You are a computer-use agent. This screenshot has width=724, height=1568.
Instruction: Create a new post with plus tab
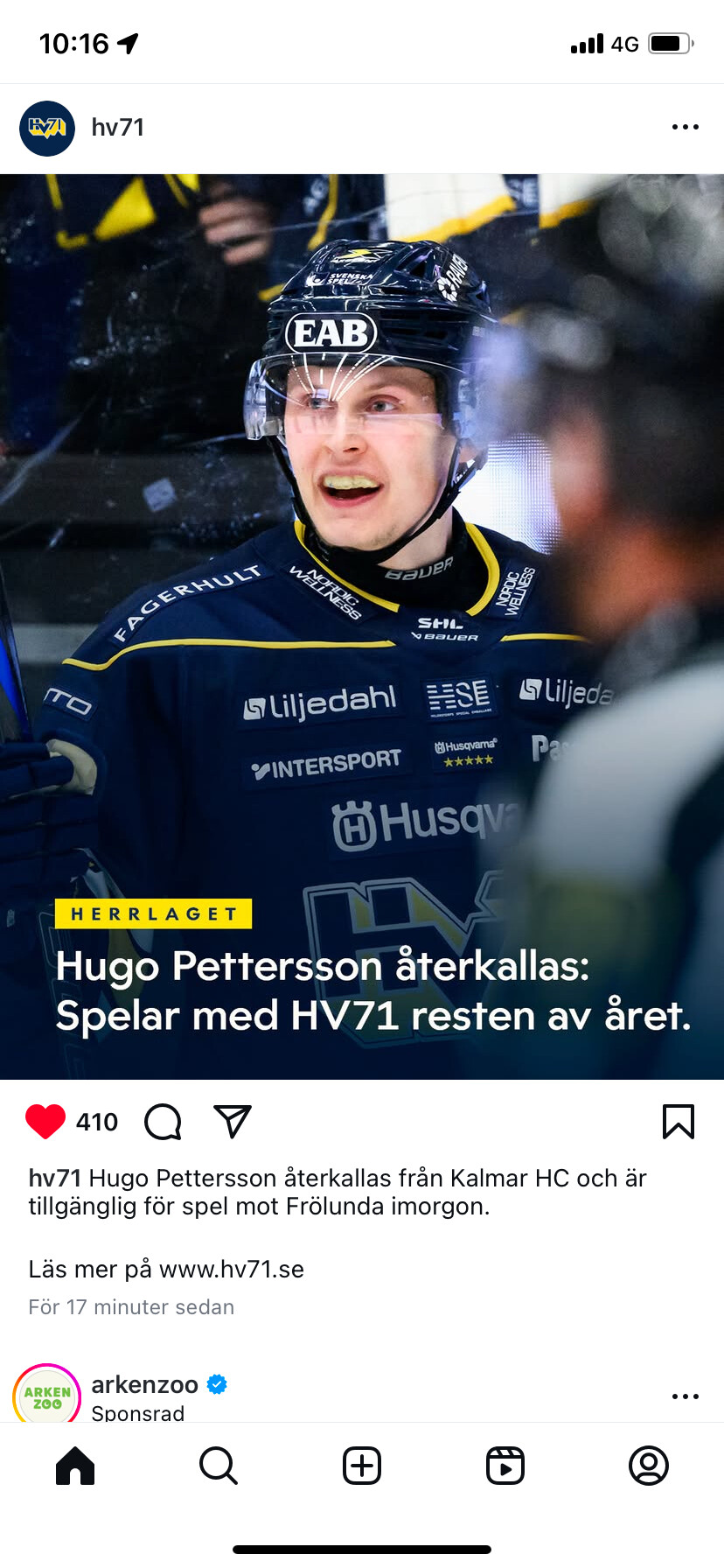362,1466
